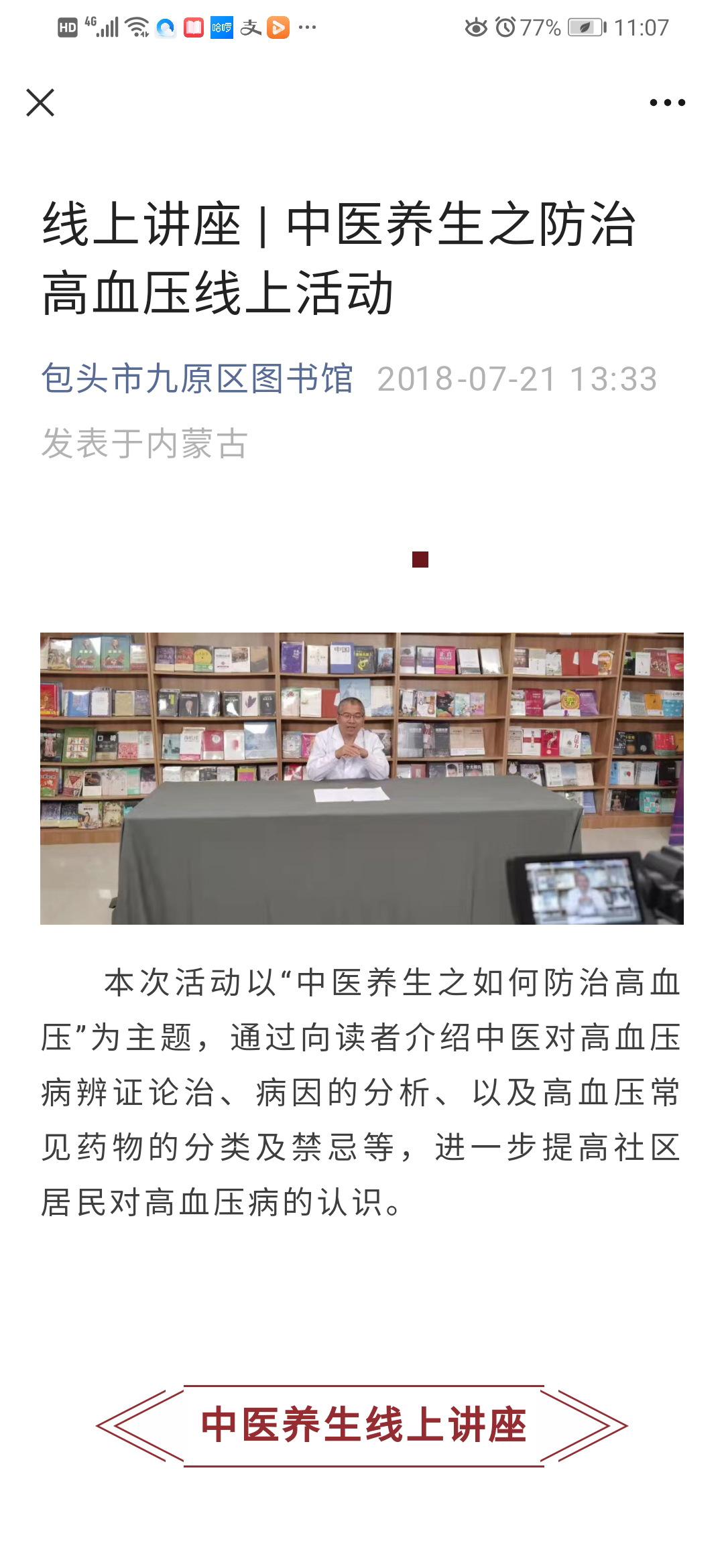Viewport: 724px width, 1568px height.
Task: Close the article page
Action: pos(40,103)
